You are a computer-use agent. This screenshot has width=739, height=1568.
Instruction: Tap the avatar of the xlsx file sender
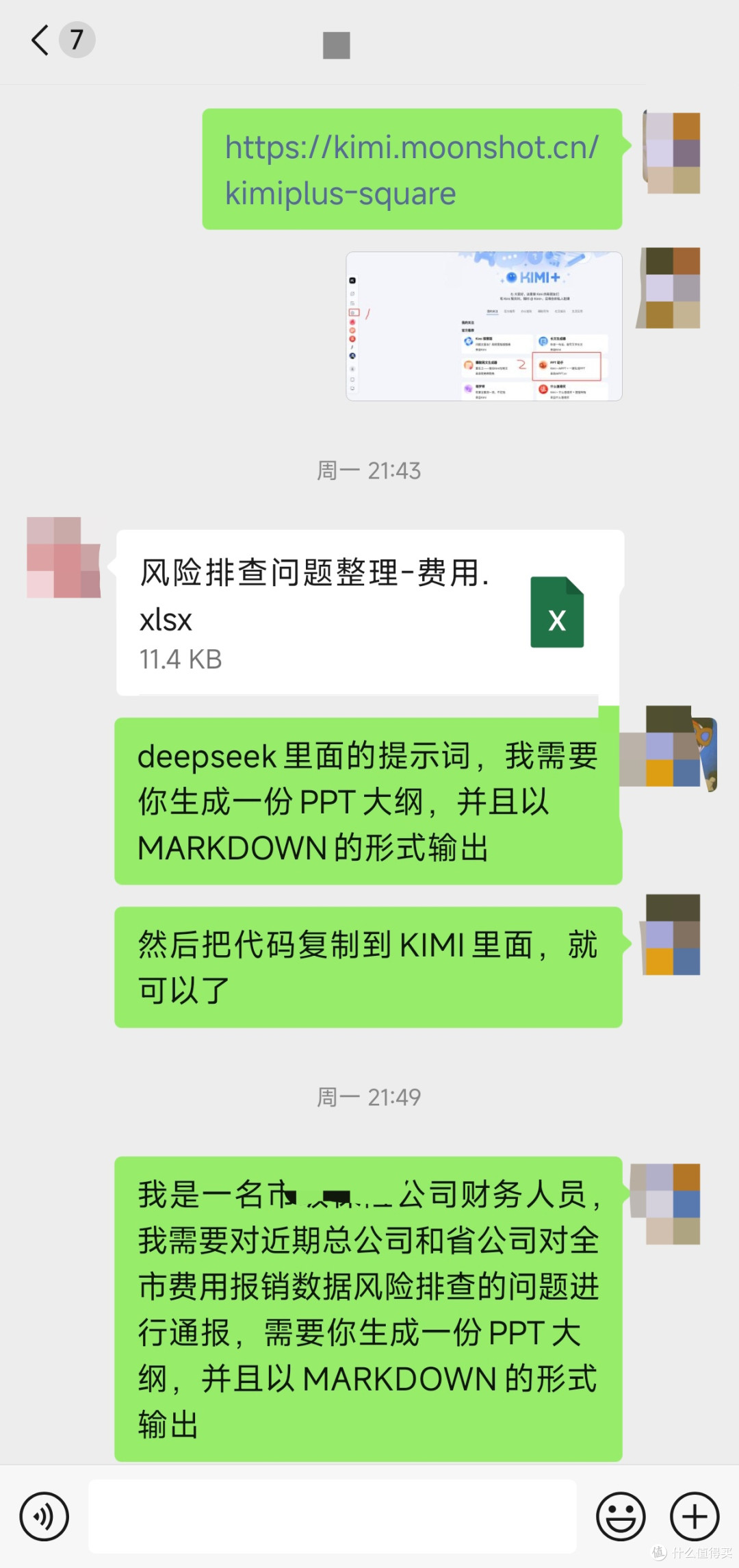[63, 557]
